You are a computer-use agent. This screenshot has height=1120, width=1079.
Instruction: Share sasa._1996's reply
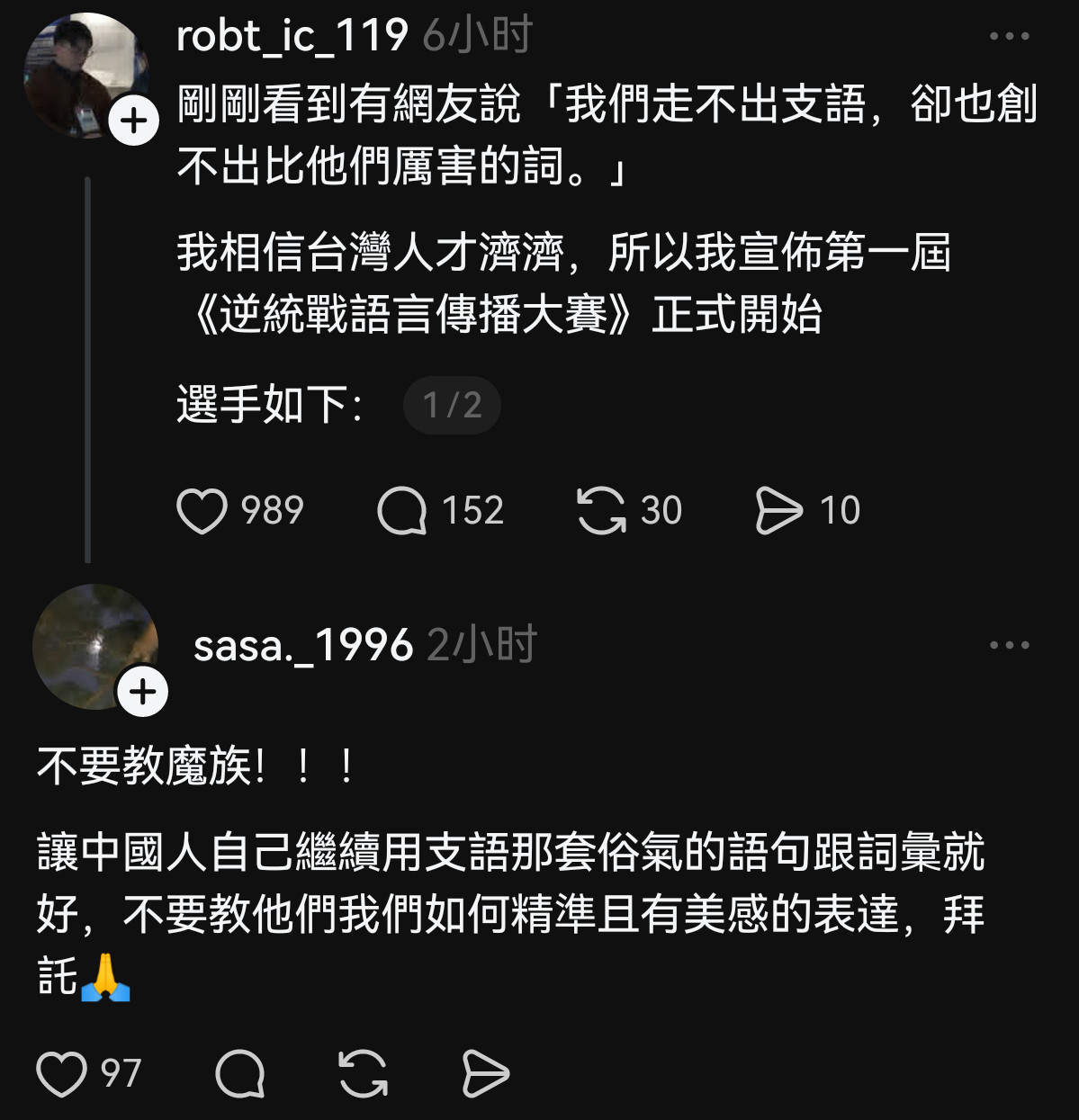pyautogui.click(x=485, y=1071)
